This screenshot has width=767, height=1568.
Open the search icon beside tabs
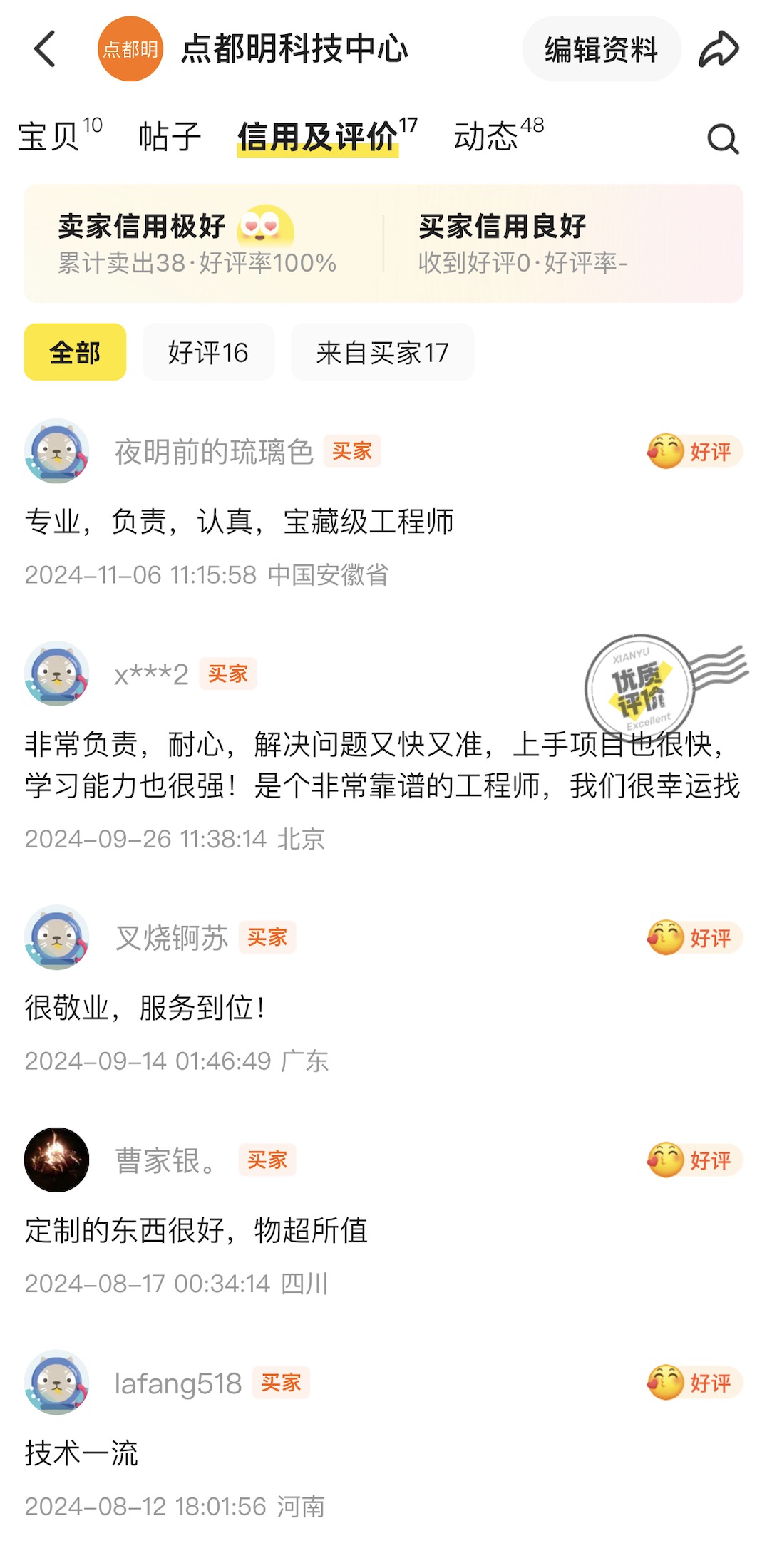[x=723, y=138]
